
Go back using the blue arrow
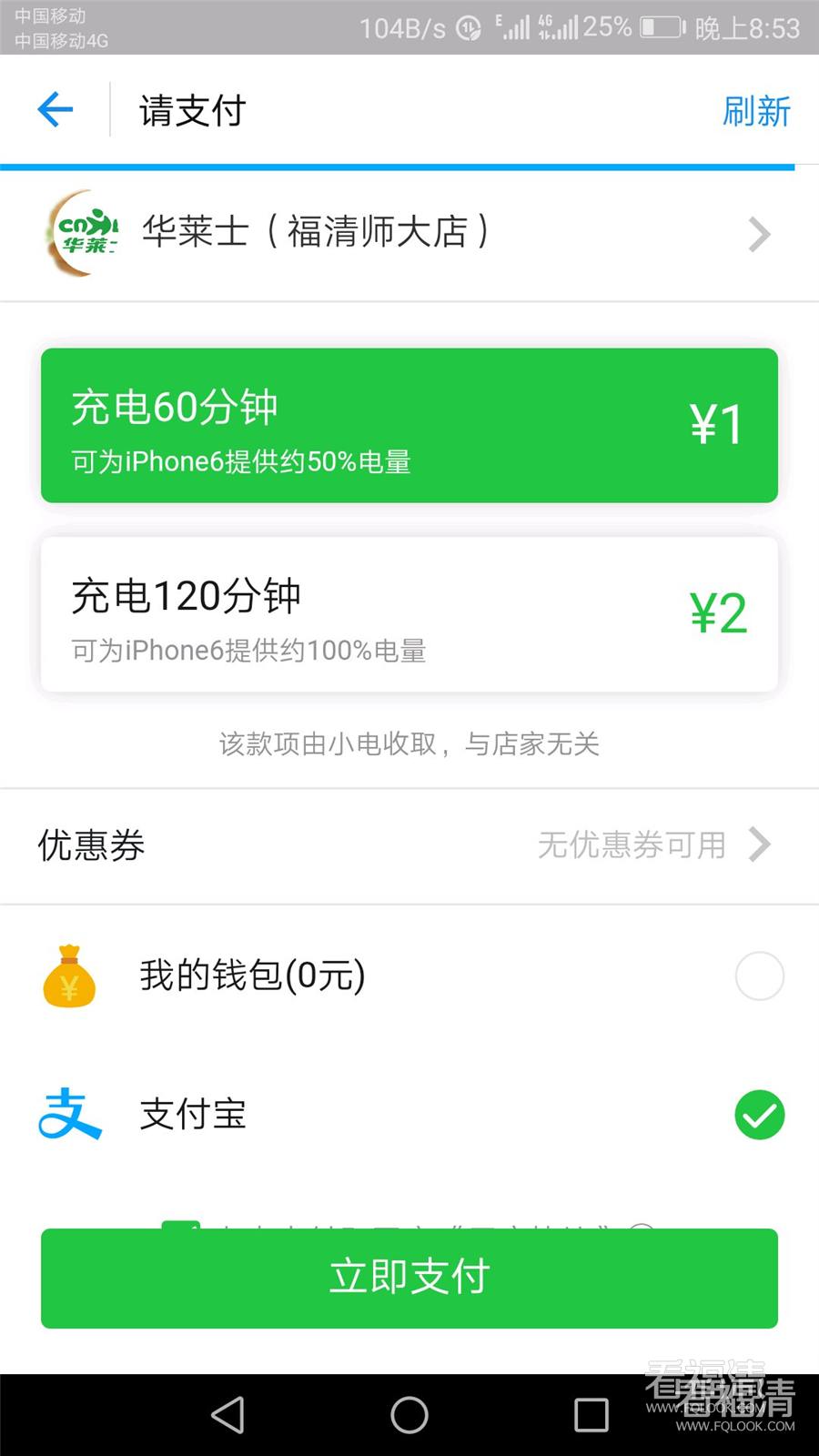[55, 110]
